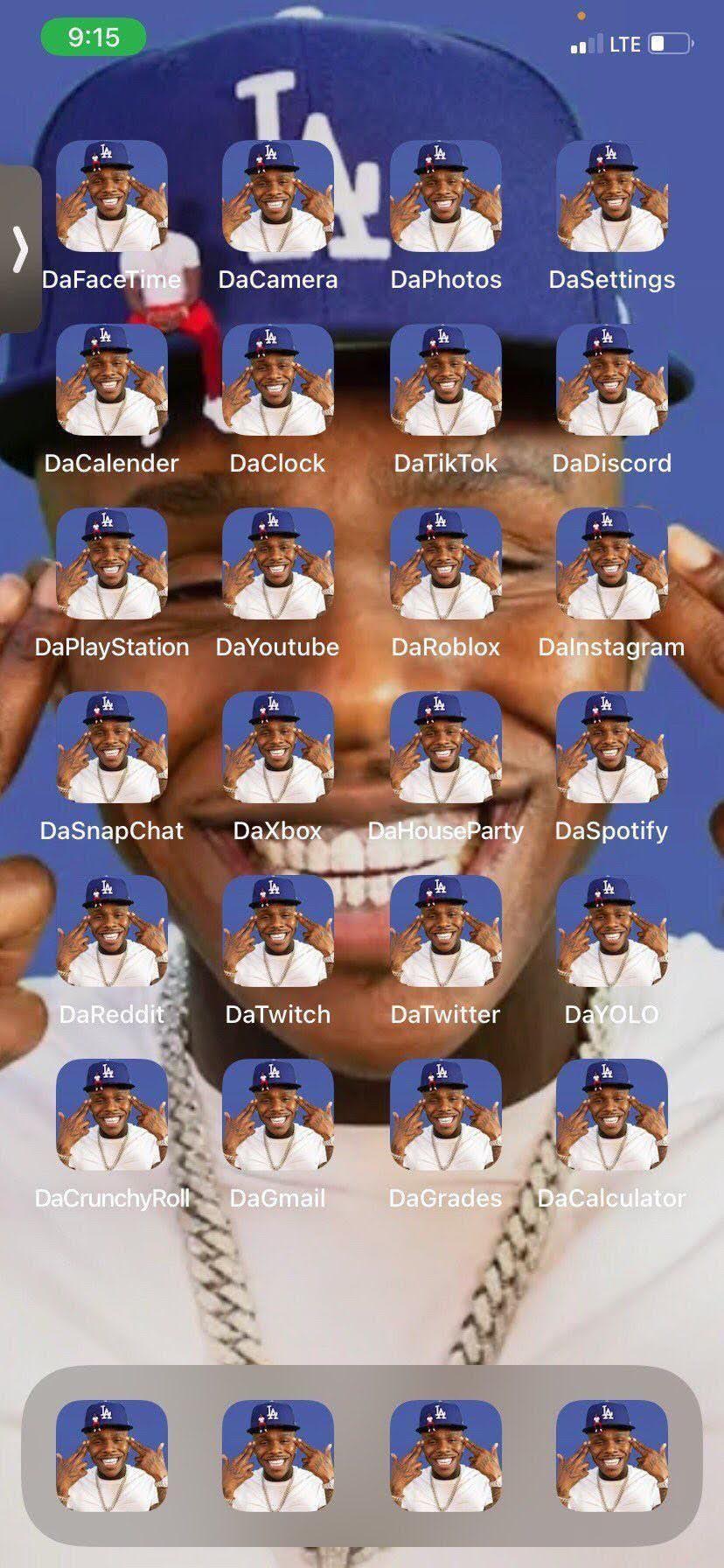The image size is (724, 1568).
Task: Launch the DaSpotify app
Action: click(x=611, y=747)
